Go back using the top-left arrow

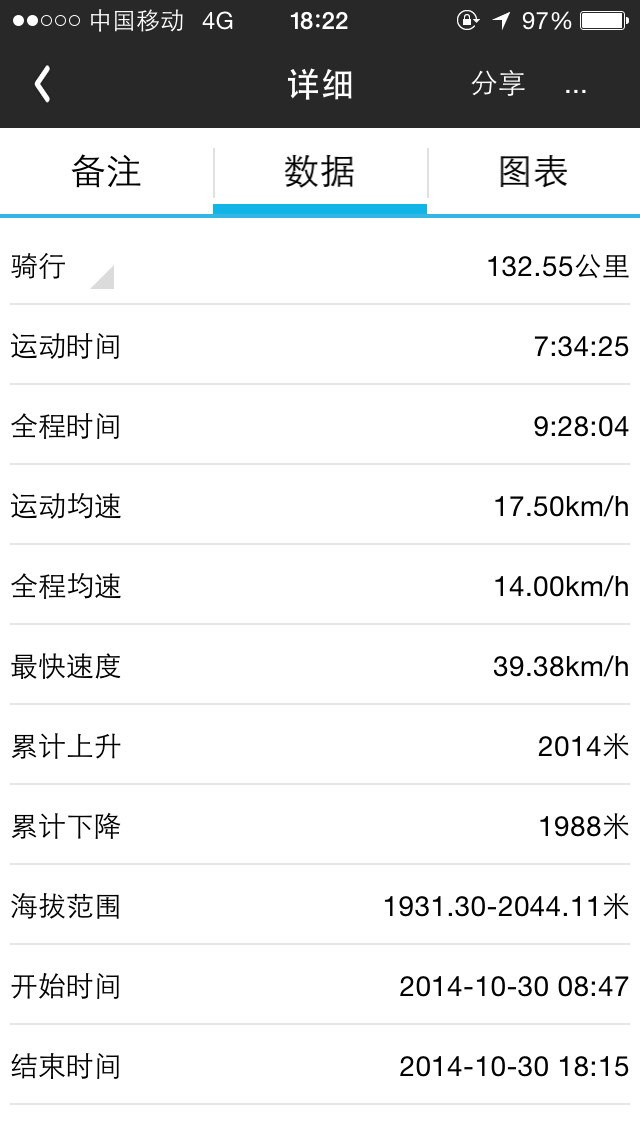42,85
